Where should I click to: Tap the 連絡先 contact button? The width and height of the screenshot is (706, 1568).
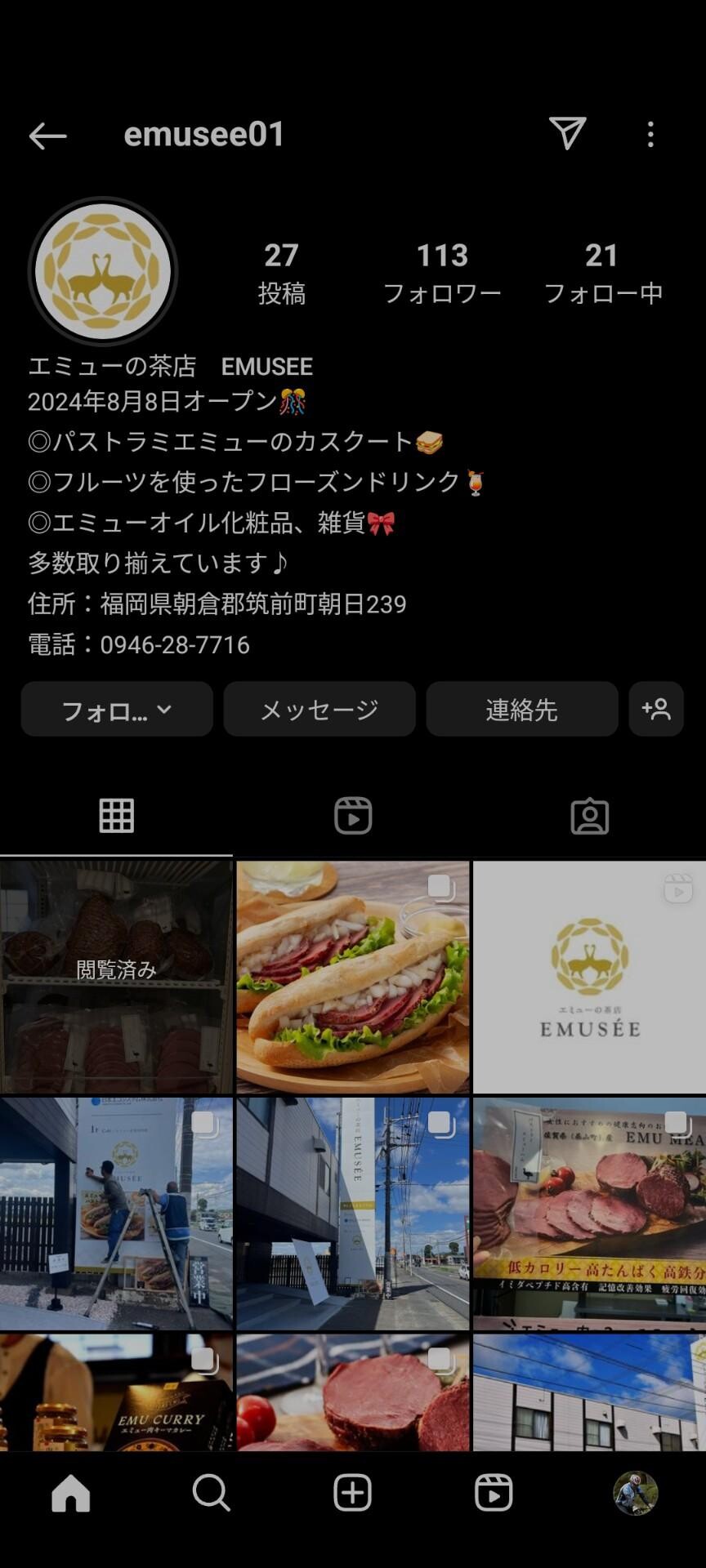(x=521, y=709)
